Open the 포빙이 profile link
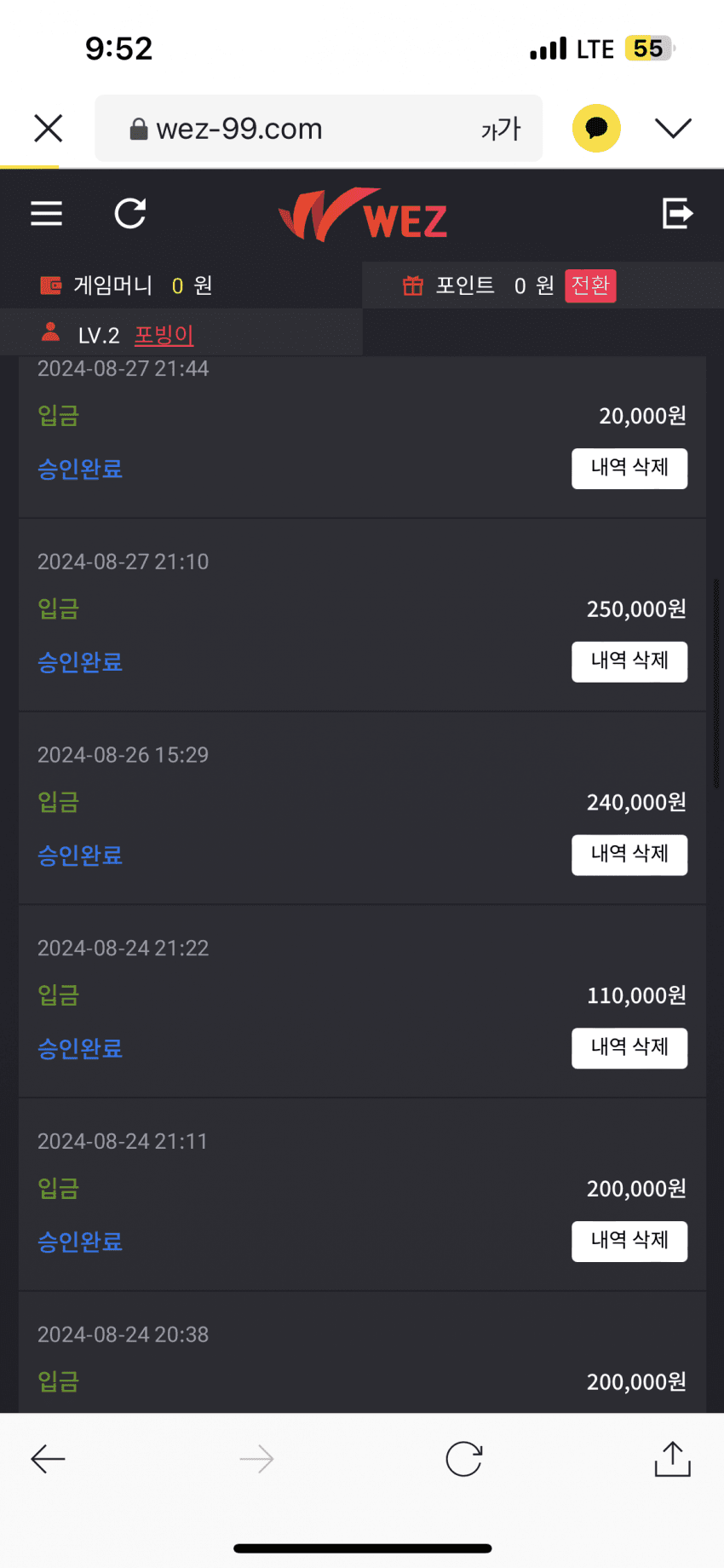The height and width of the screenshot is (1568, 724). 164,335
